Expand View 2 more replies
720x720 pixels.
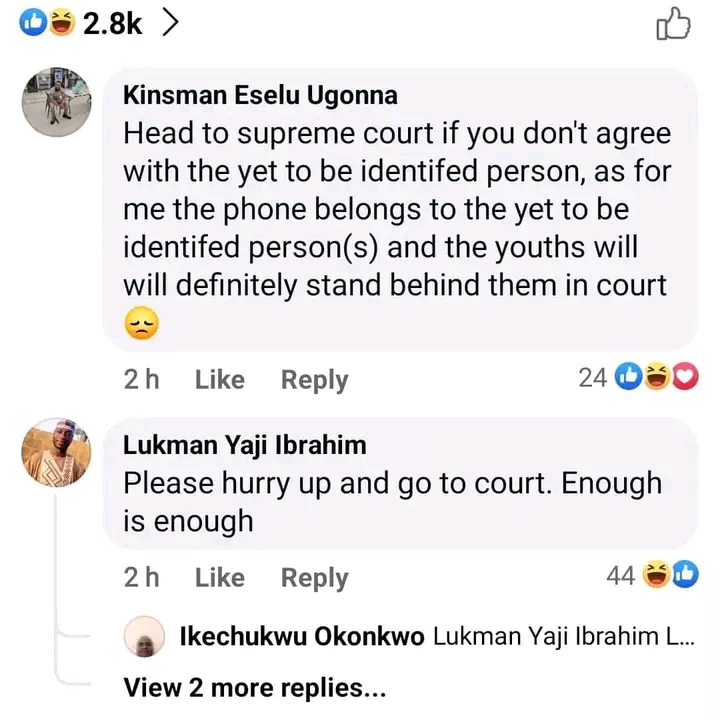254,688
